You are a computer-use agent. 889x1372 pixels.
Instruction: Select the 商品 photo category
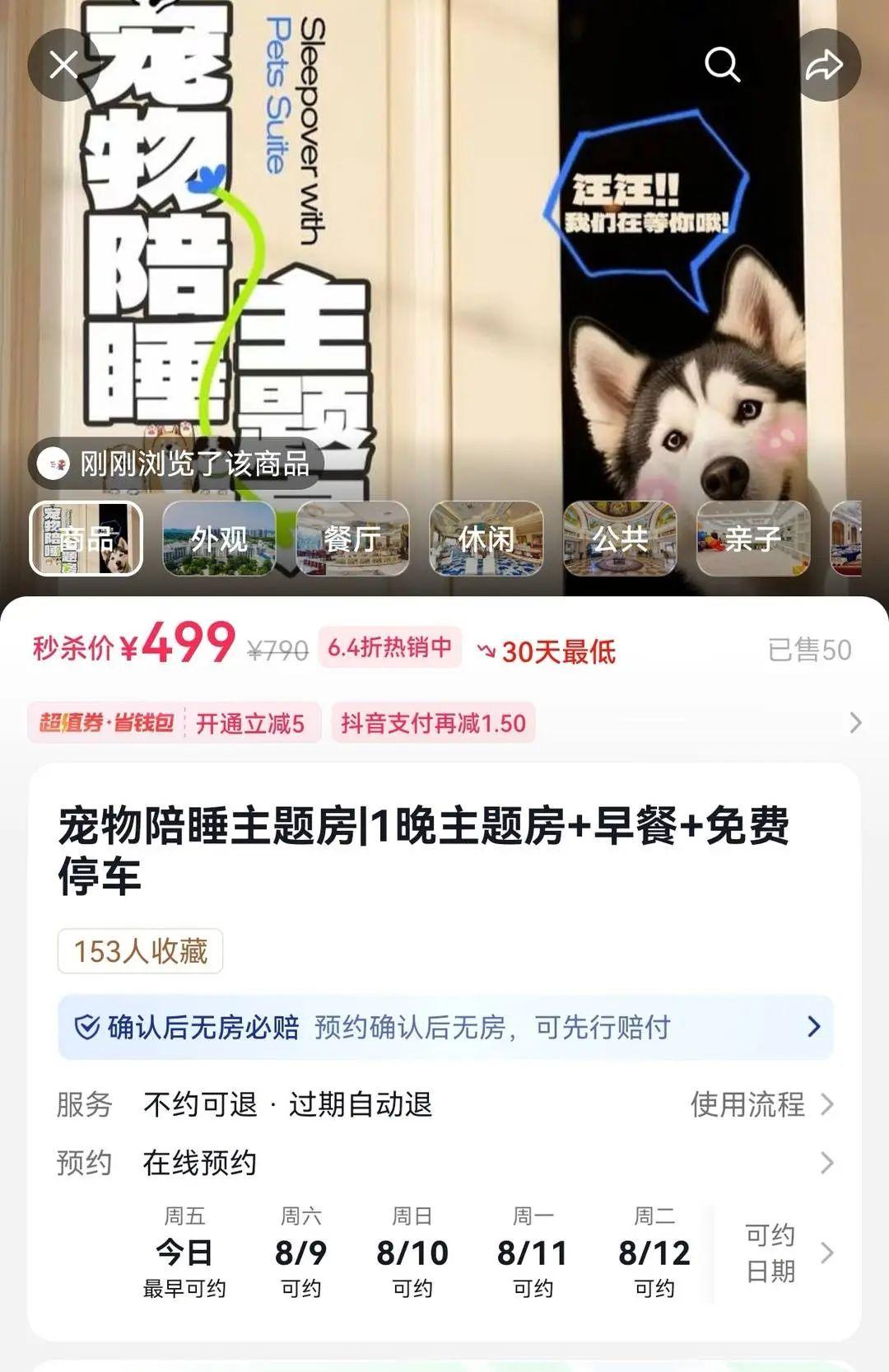[86, 539]
